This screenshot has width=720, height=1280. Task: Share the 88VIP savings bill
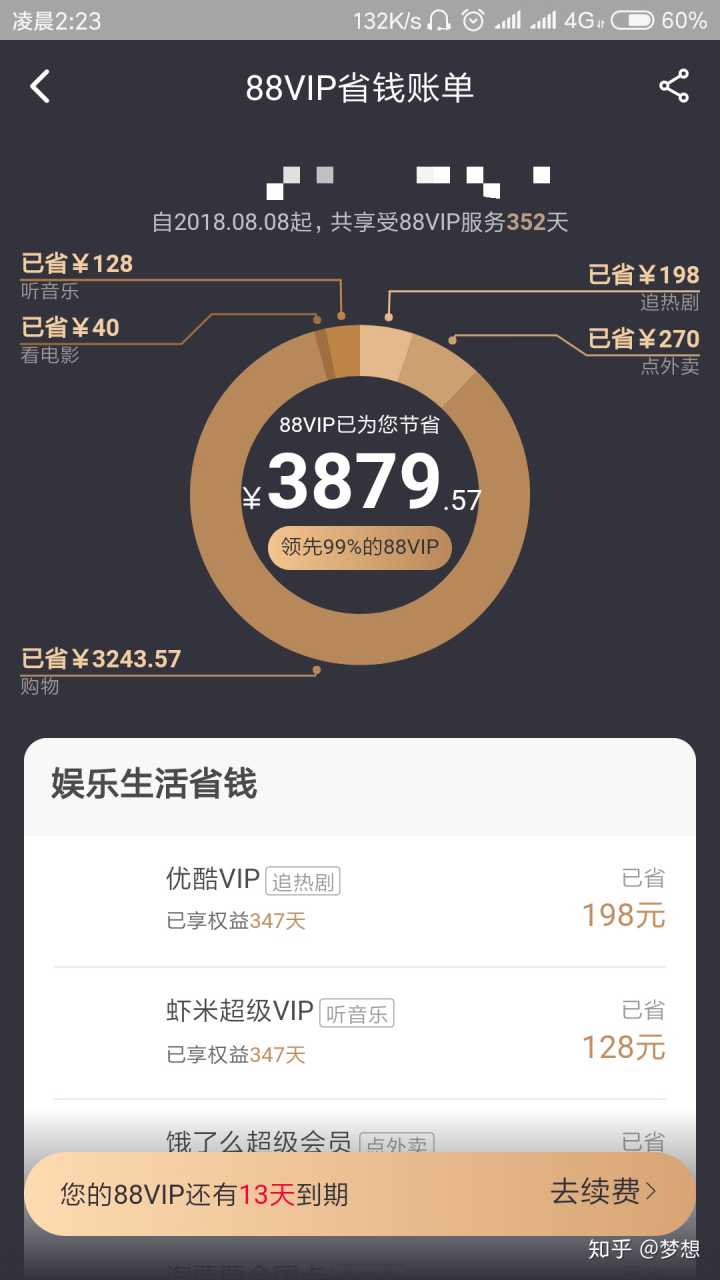[x=674, y=87]
